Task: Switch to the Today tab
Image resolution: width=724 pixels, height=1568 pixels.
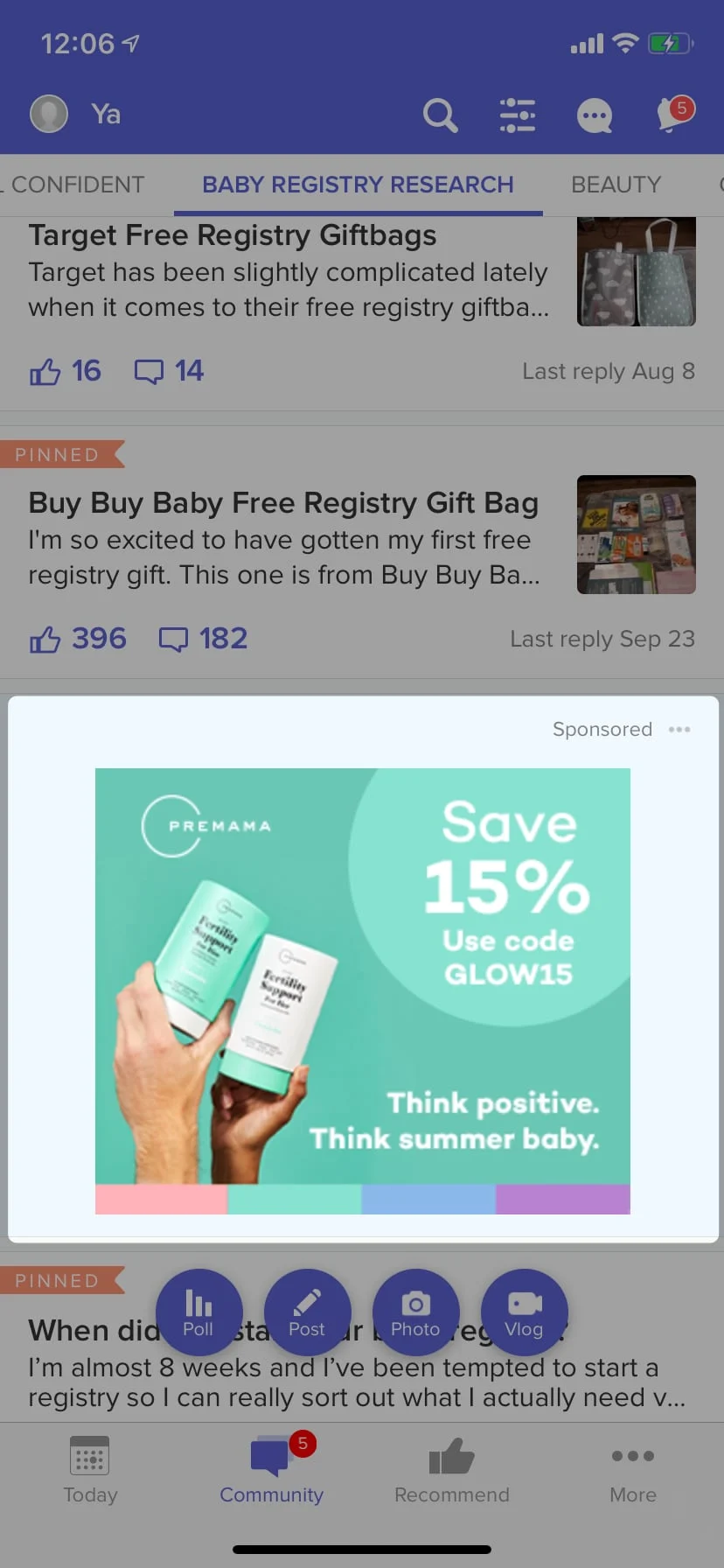Action: pos(90,1471)
